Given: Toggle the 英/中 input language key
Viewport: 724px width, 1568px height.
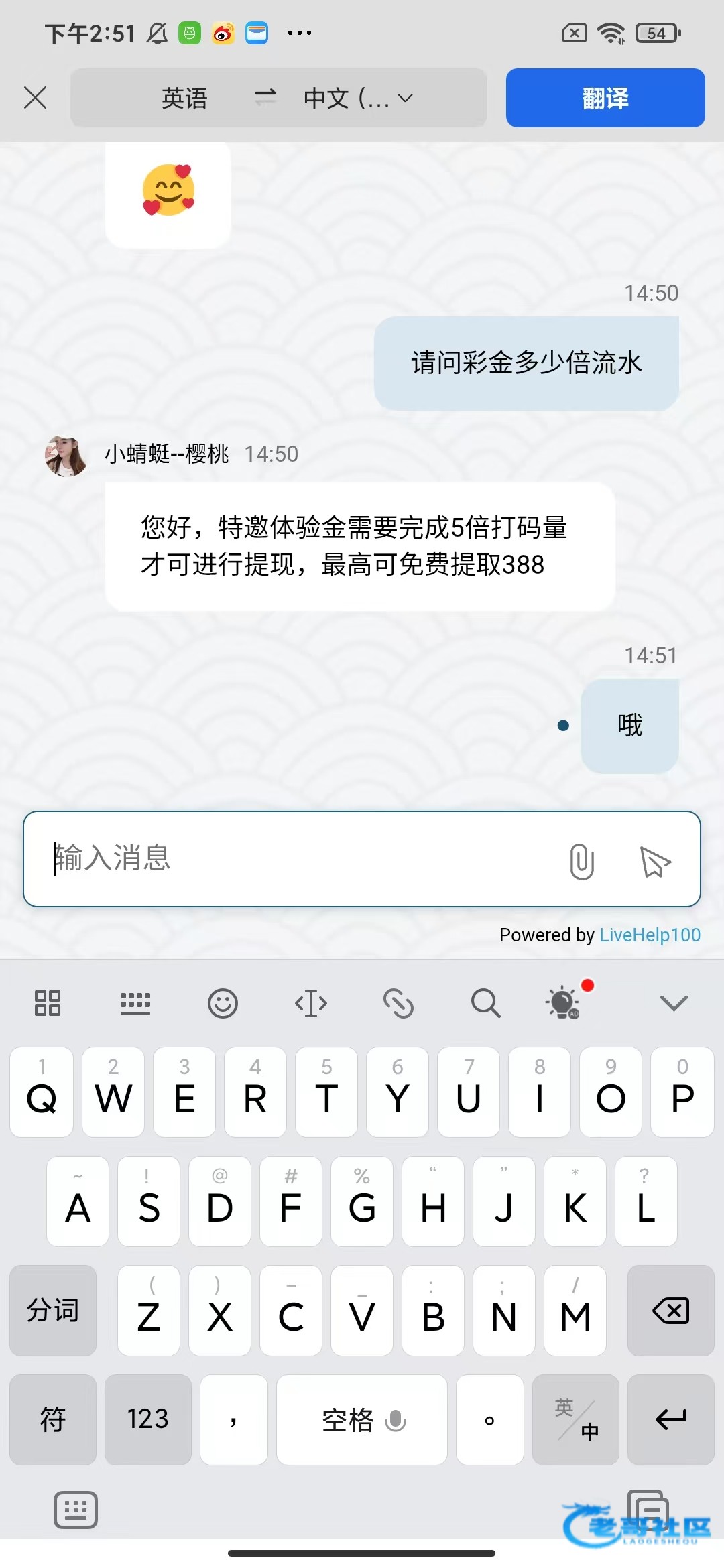Looking at the screenshot, I should coord(576,1419).
